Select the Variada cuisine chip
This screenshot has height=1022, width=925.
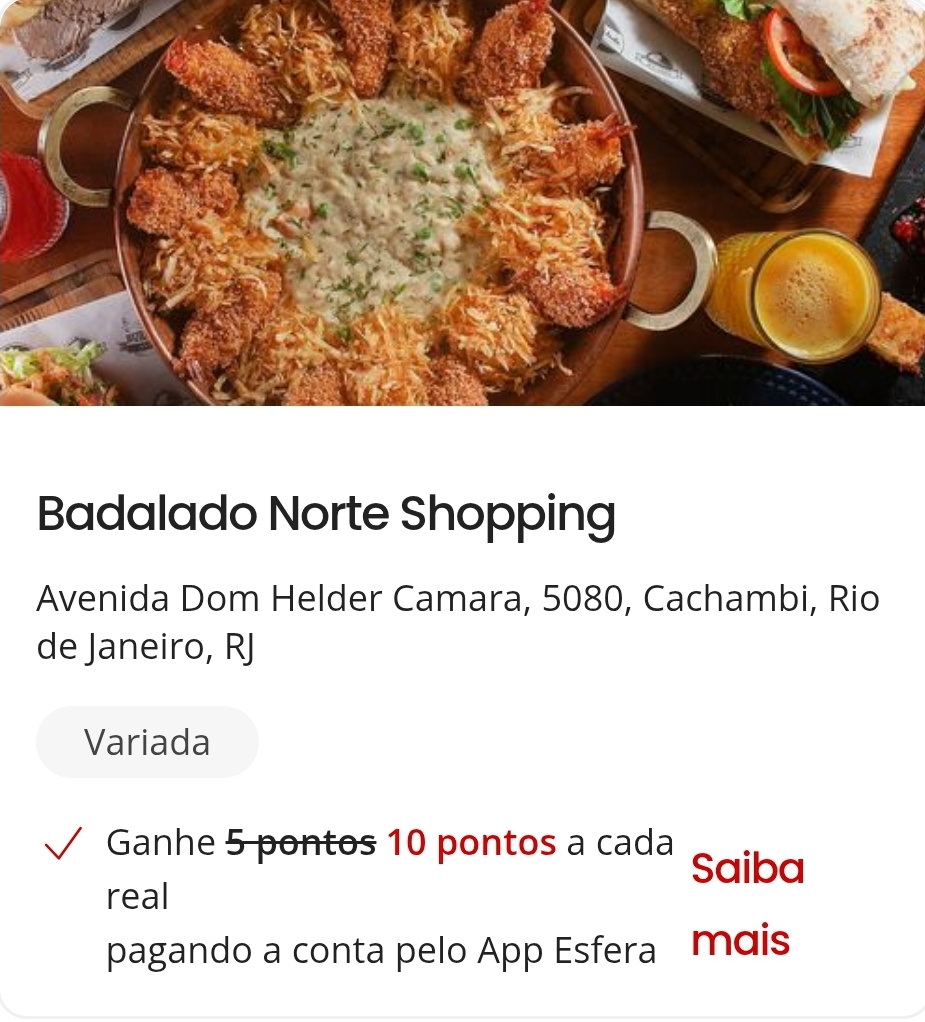[x=147, y=742]
